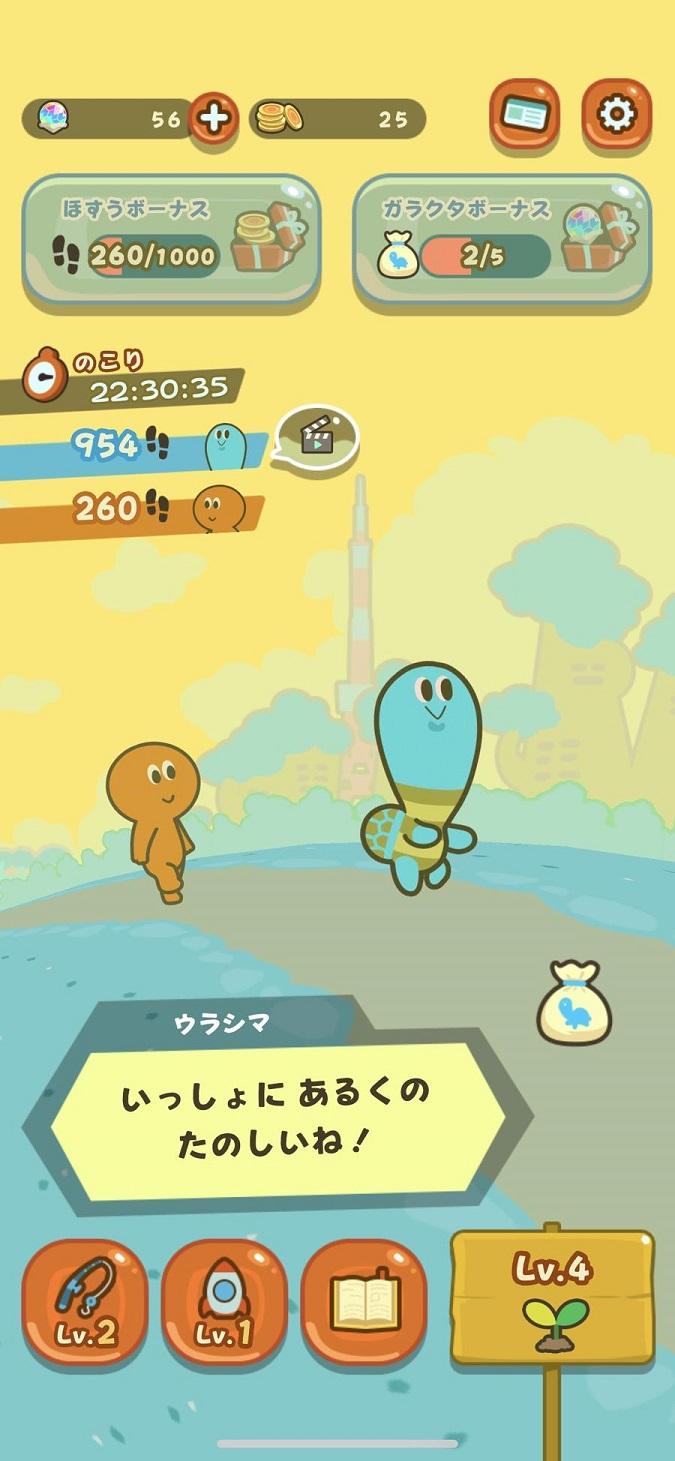This screenshot has height=1461, width=675.
Task: Collect the turtle bag on the path
Action: [x=573, y=1003]
